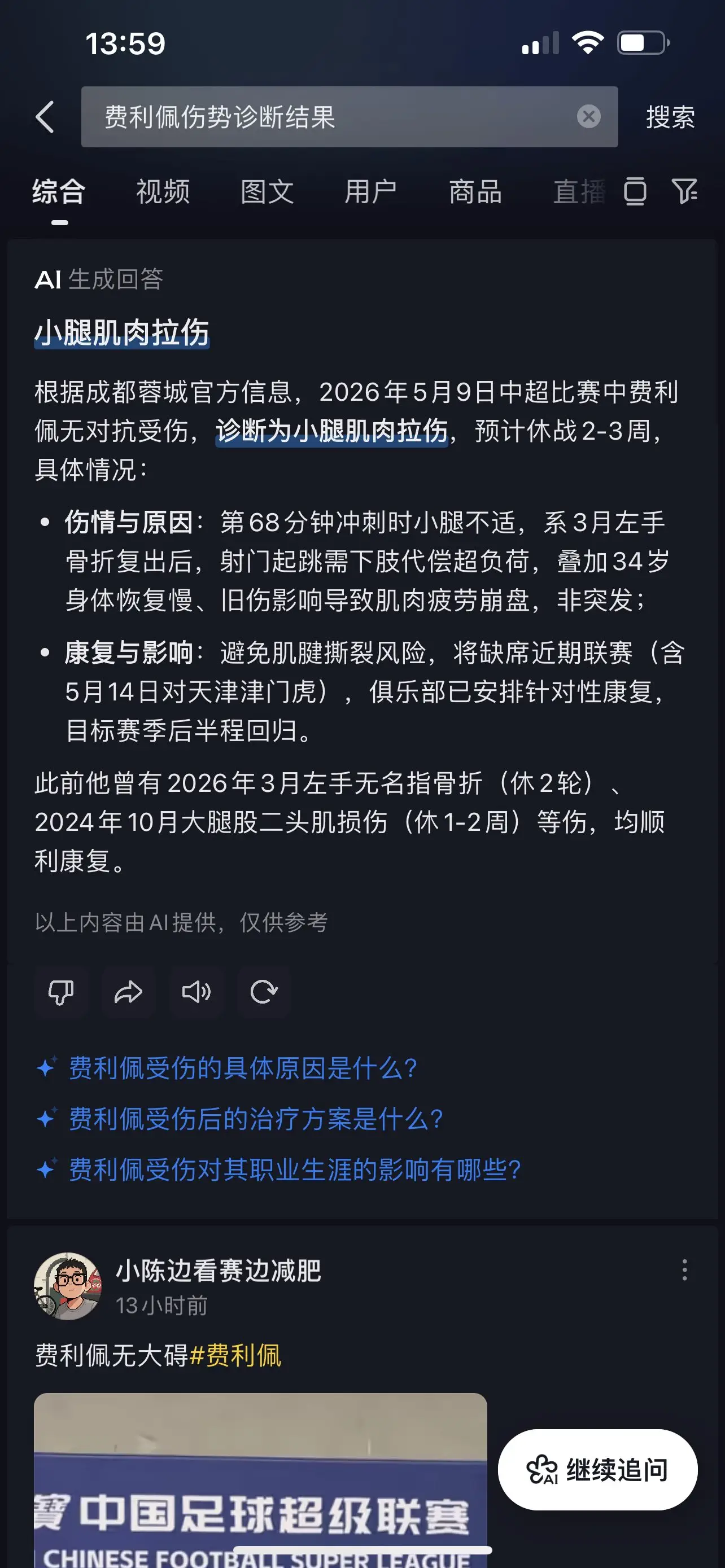725x1568 pixels.
Task: Switch to the 图文 tab
Action: click(x=267, y=192)
